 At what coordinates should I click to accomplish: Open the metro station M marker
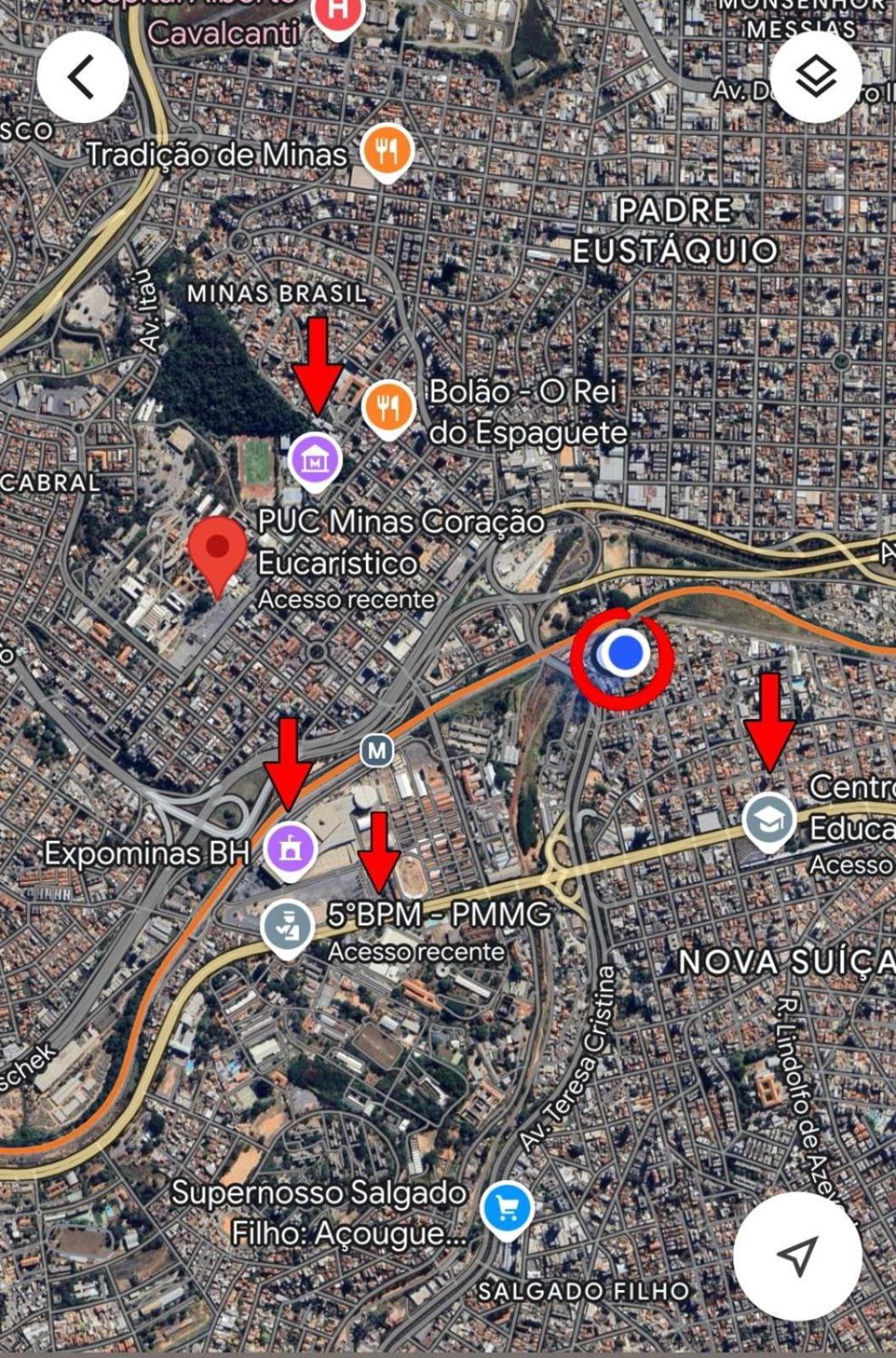point(377,750)
